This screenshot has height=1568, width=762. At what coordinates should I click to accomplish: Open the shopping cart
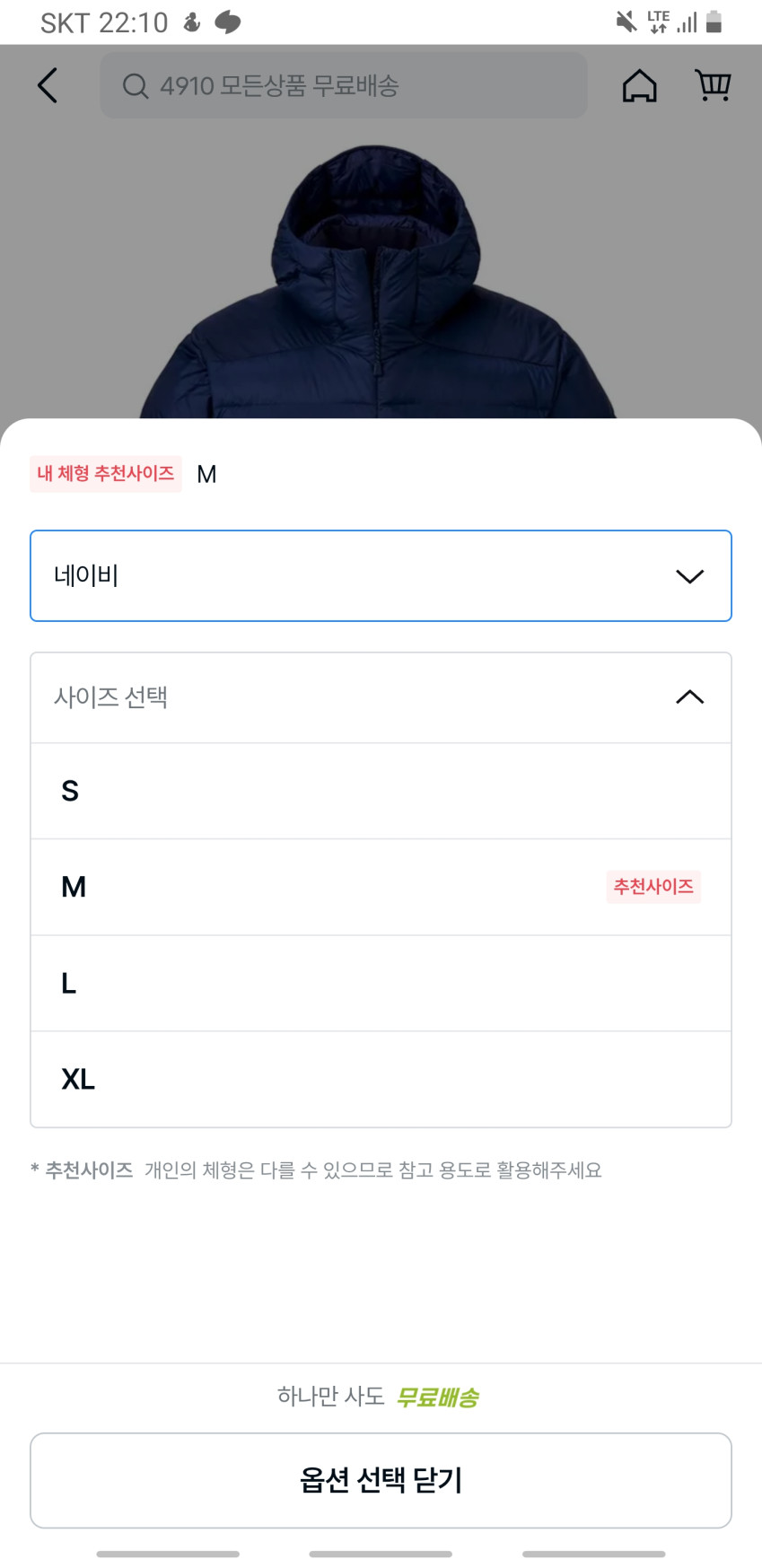pos(714,85)
